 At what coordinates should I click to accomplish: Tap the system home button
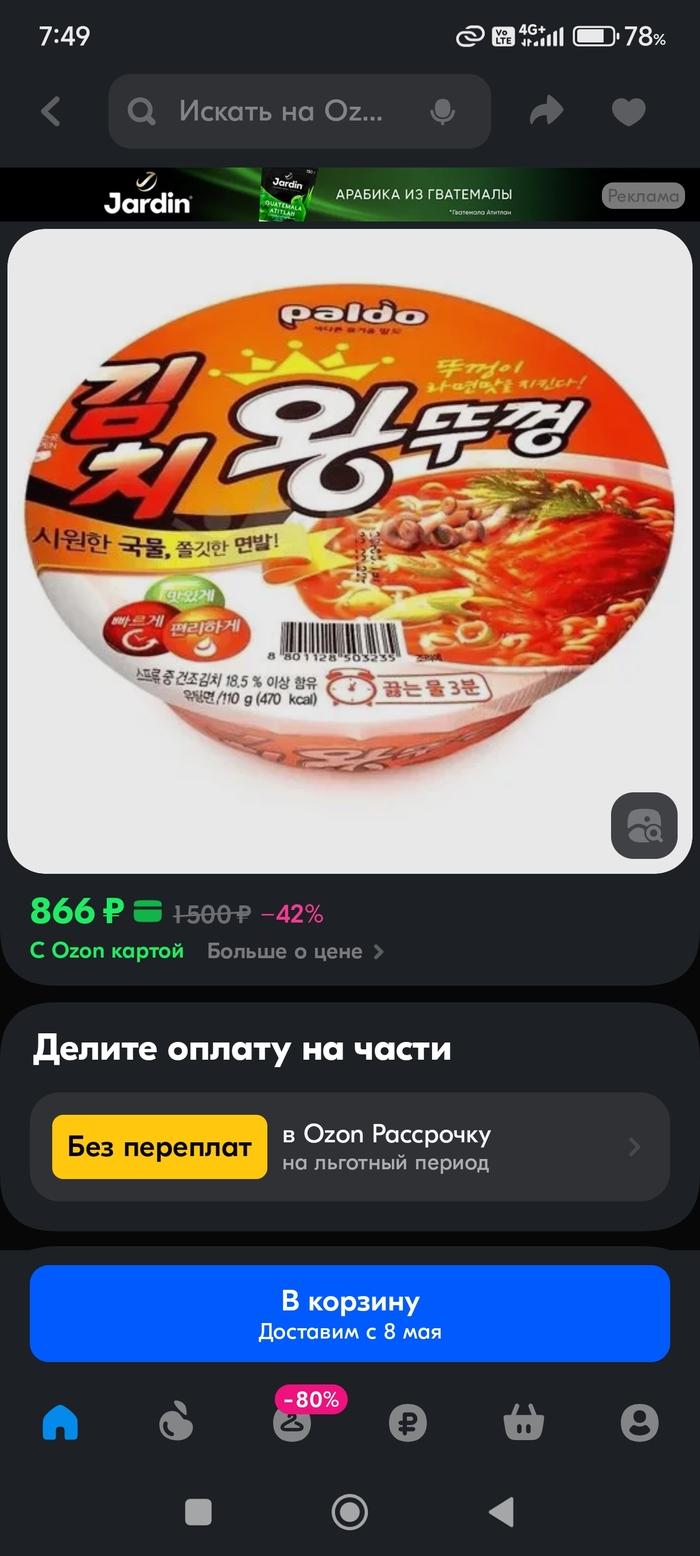(349, 1511)
